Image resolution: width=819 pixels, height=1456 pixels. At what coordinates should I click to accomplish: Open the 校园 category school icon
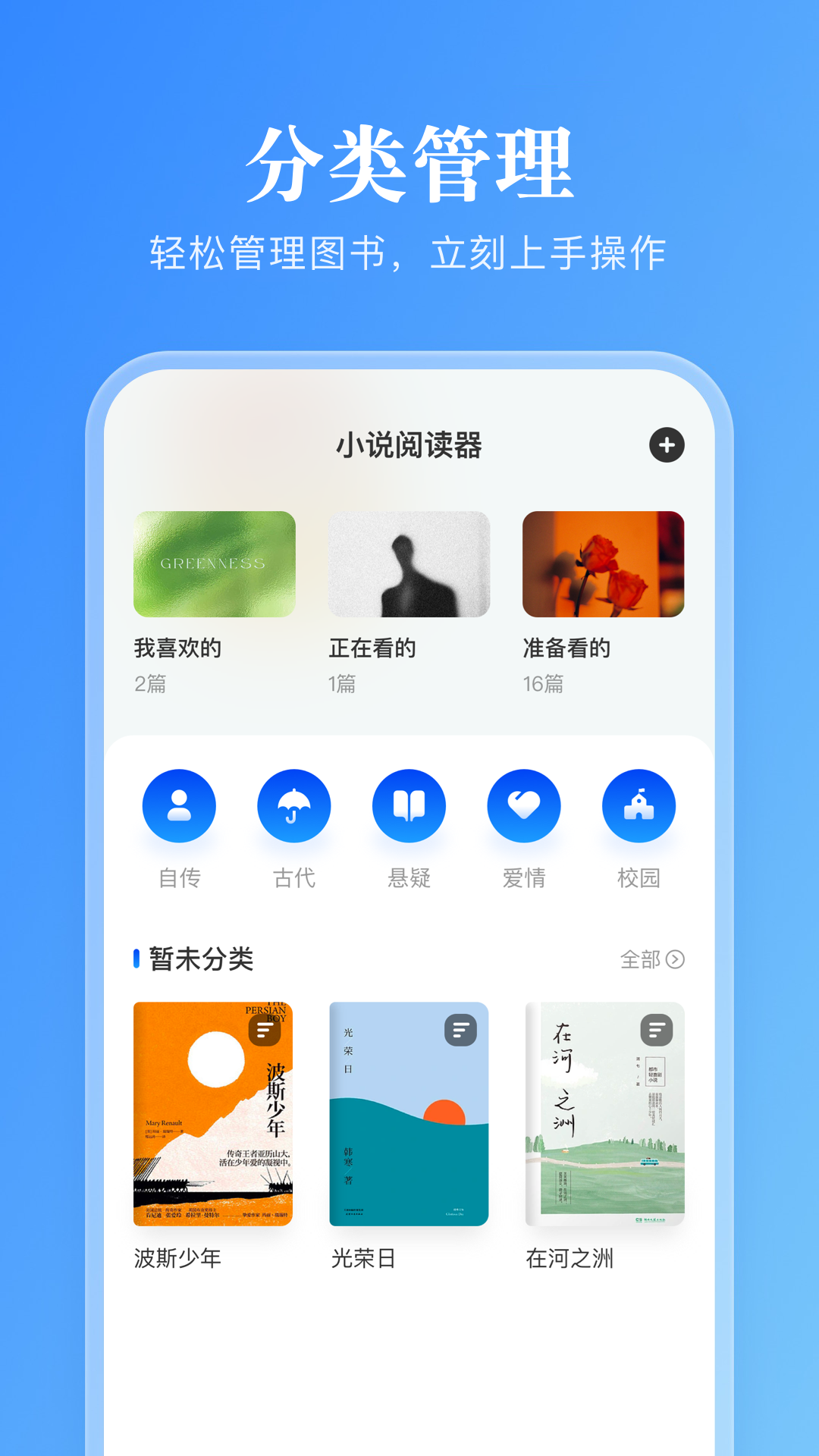[640, 805]
